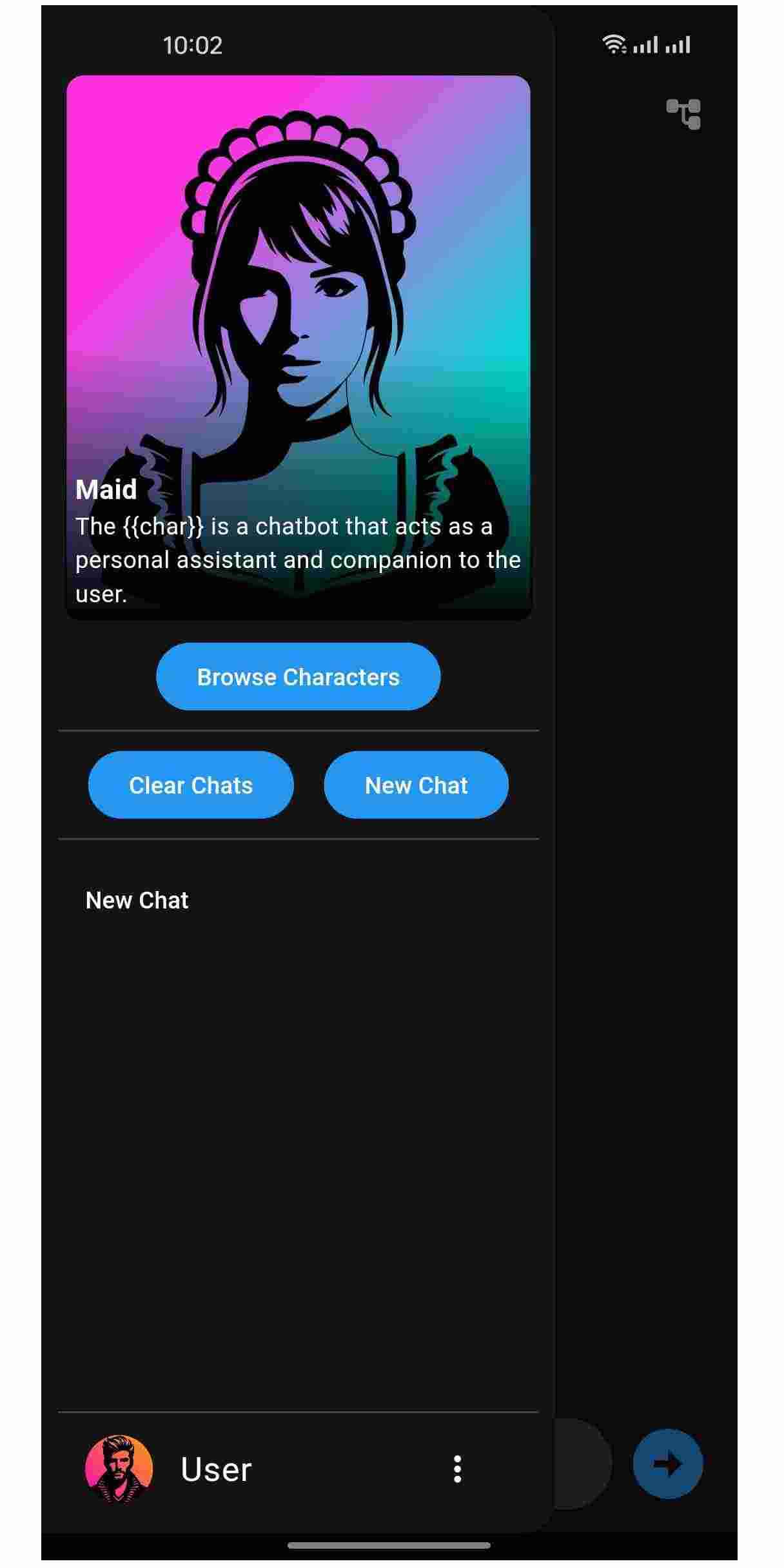Image resolution: width=784 pixels, height=1568 pixels.
Task: Open the Maid character card
Action: tap(299, 347)
